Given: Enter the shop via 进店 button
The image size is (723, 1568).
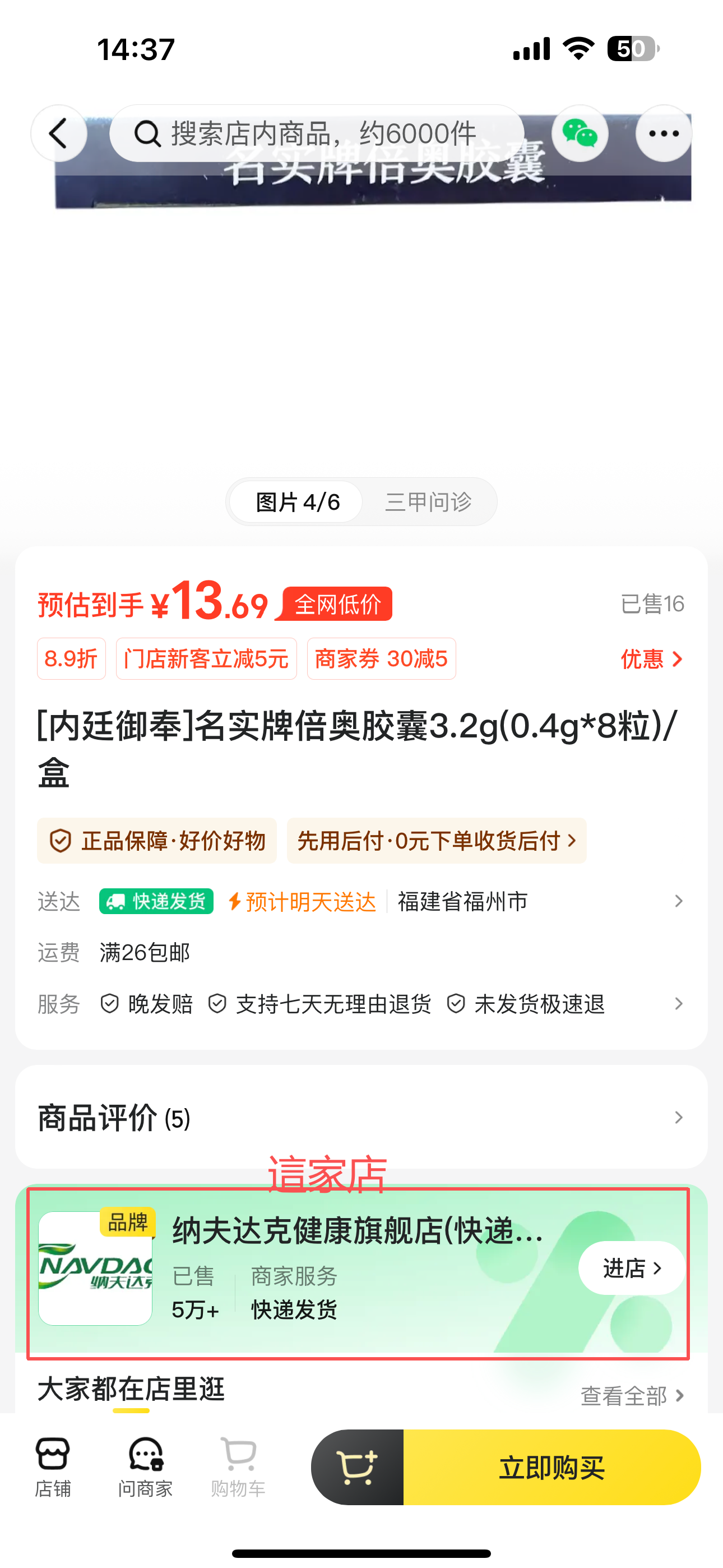Looking at the screenshot, I should pyautogui.click(x=631, y=1269).
